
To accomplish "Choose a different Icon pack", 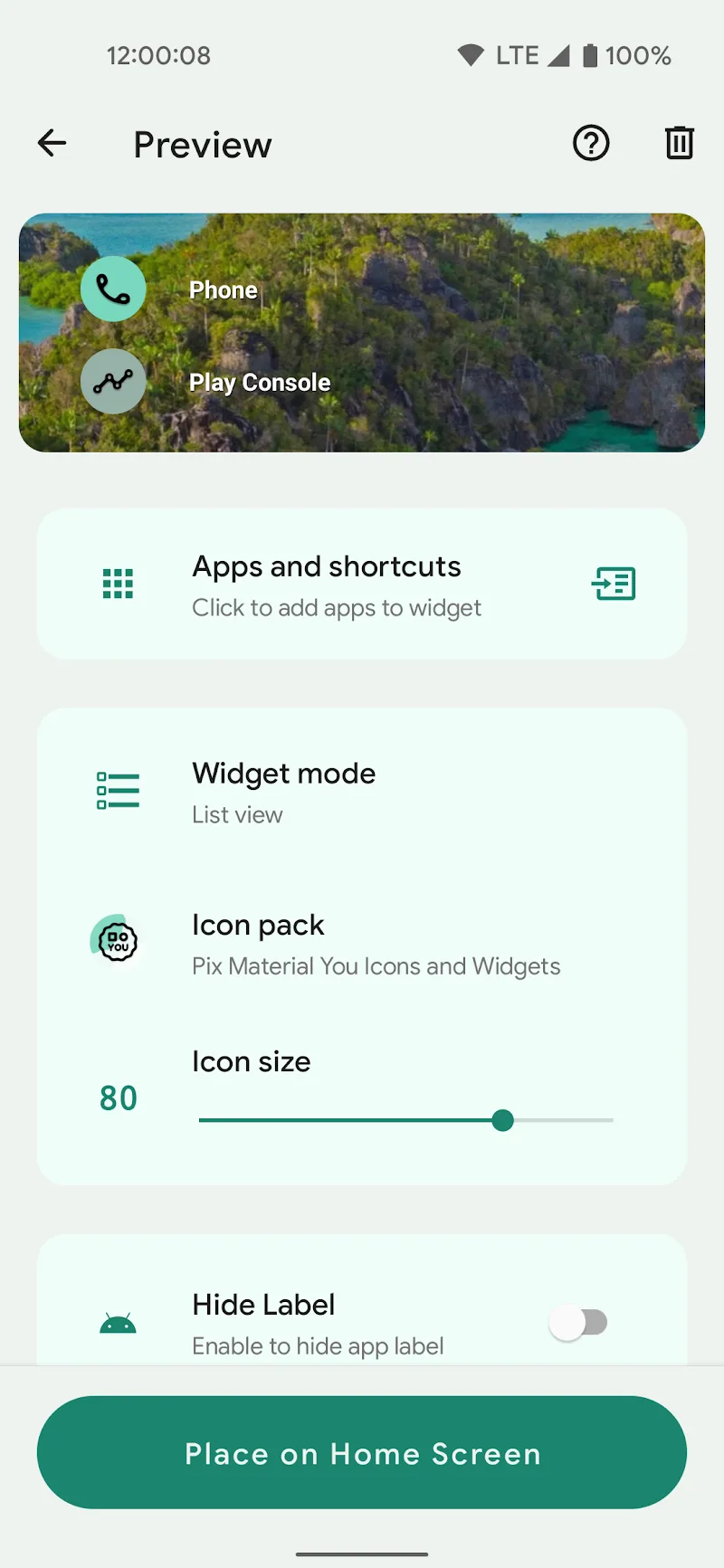I will (362, 944).
